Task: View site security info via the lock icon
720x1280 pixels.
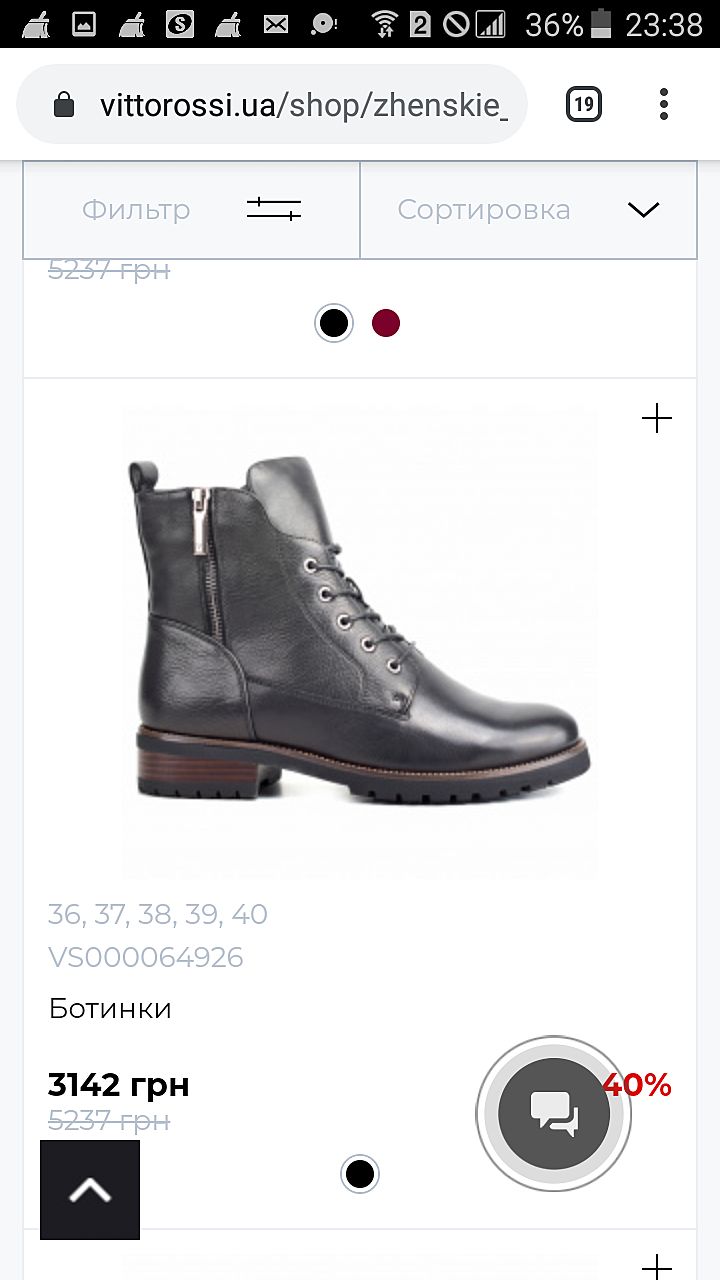Action: [64, 105]
